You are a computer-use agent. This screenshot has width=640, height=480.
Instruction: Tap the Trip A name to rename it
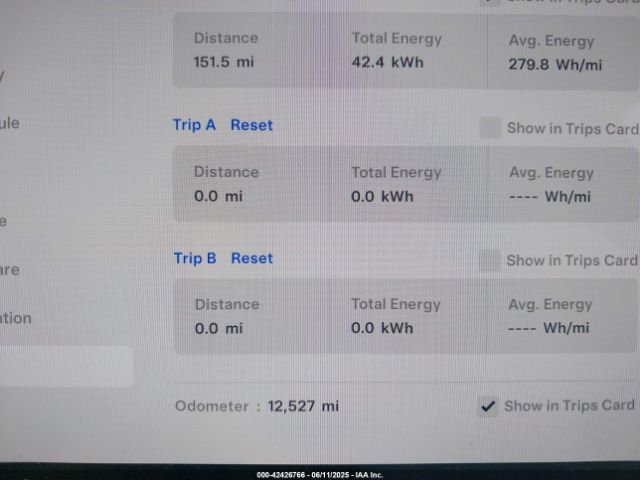pos(194,125)
